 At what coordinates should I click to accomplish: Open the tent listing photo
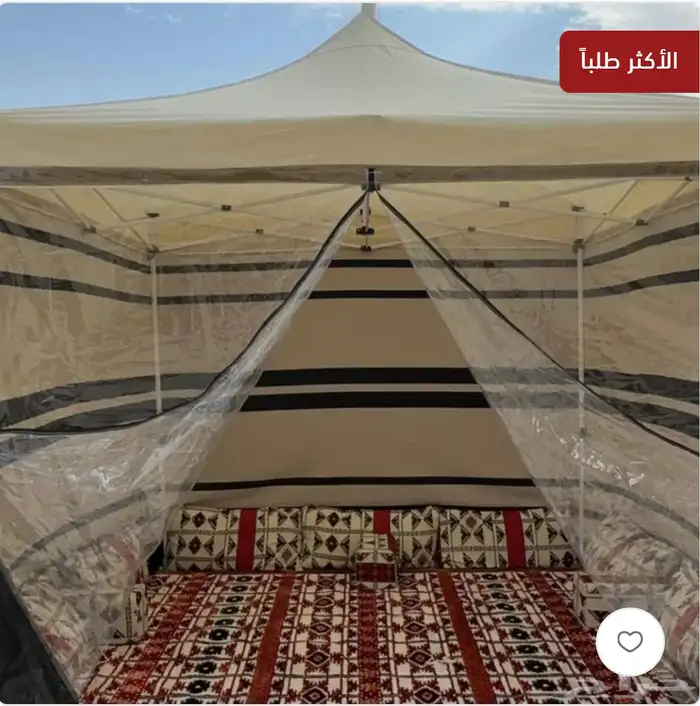[350, 380]
